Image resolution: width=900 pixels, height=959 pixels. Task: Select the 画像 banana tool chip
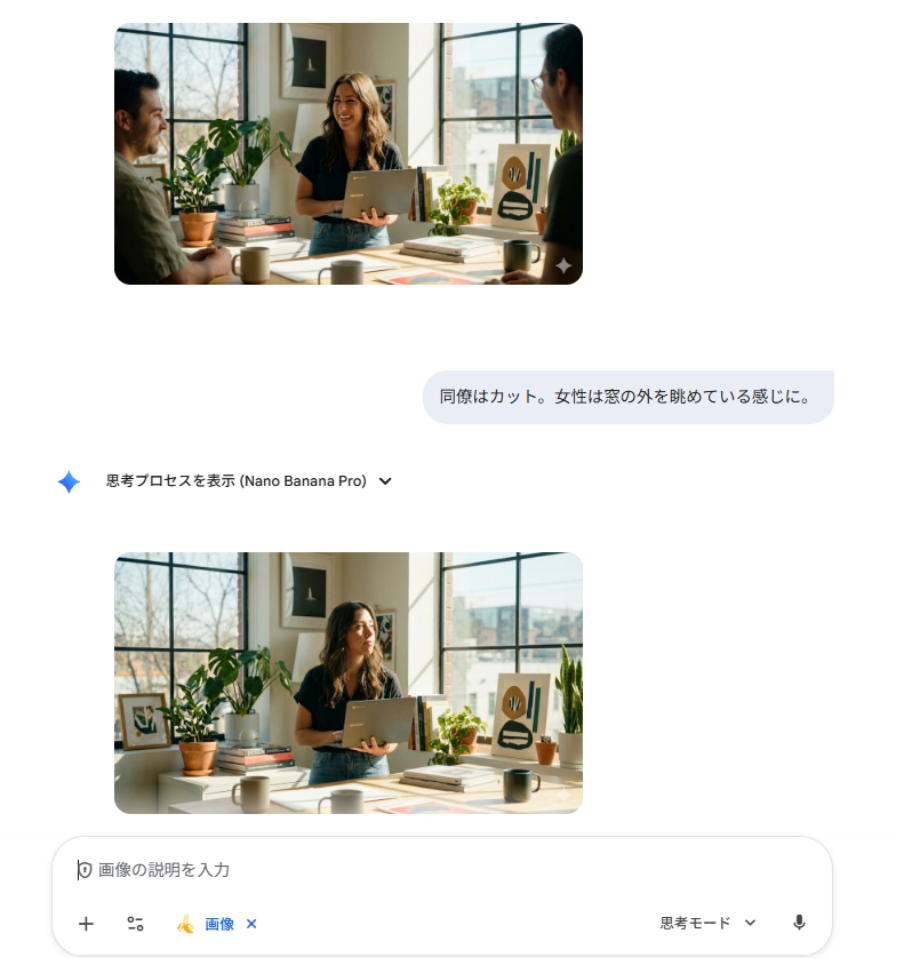pos(208,924)
